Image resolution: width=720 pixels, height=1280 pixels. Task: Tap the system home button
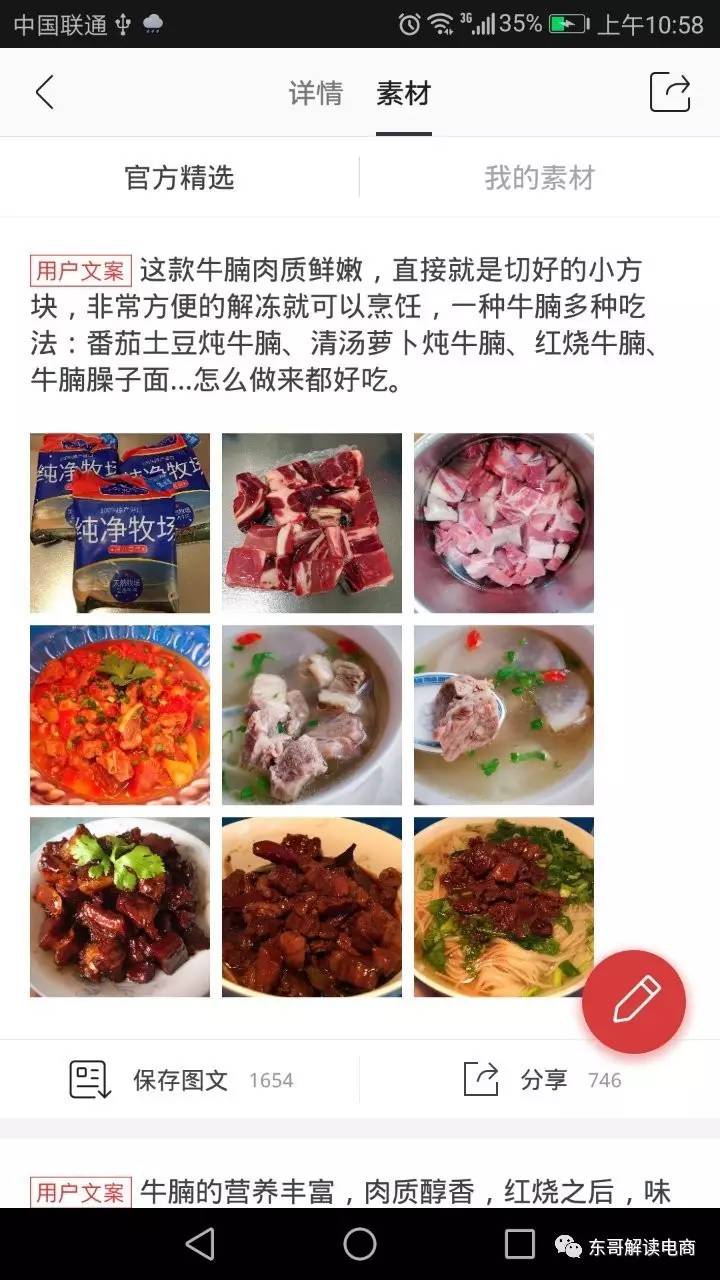[360, 1244]
